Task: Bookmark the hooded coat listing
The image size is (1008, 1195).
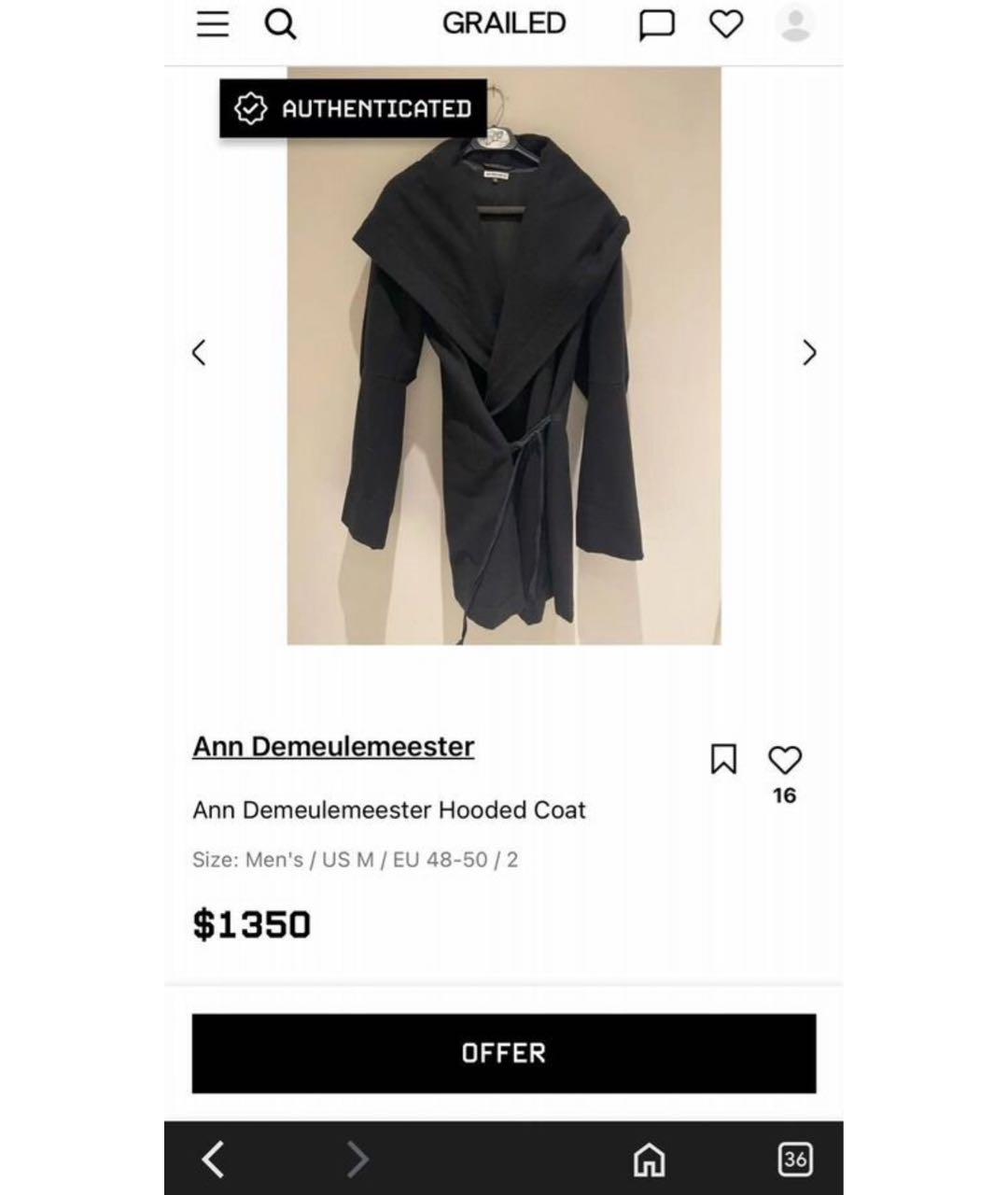Action: 723,759
